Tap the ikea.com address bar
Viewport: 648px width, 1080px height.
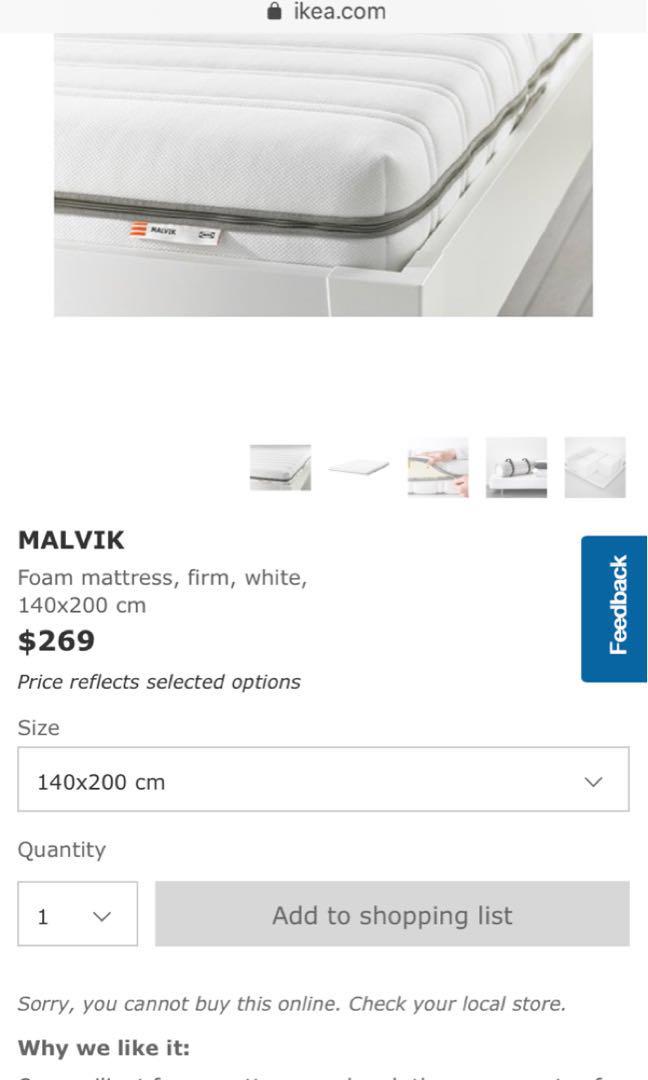click(326, 13)
